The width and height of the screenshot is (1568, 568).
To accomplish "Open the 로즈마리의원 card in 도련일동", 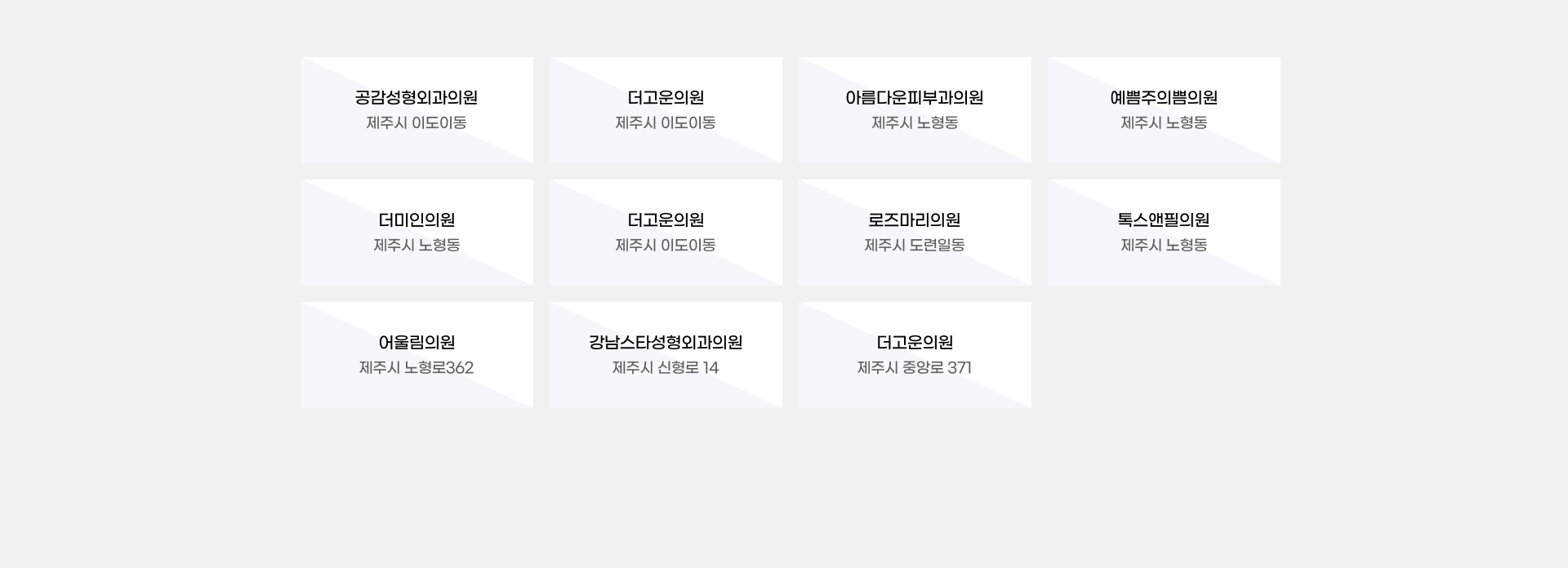I will pos(915,232).
